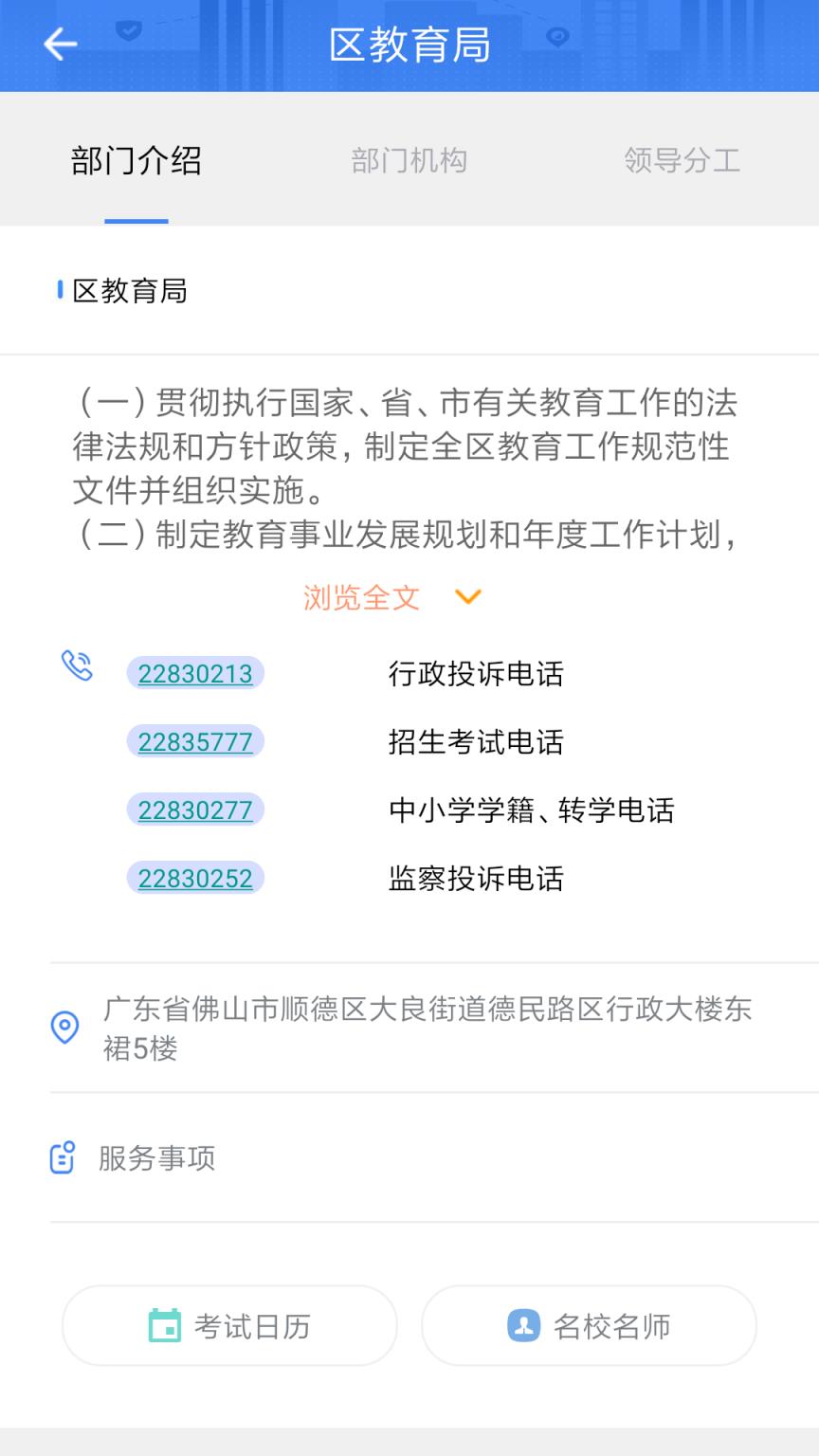
Task: Tap the location pin icon next to address
Action: (64, 1029)
